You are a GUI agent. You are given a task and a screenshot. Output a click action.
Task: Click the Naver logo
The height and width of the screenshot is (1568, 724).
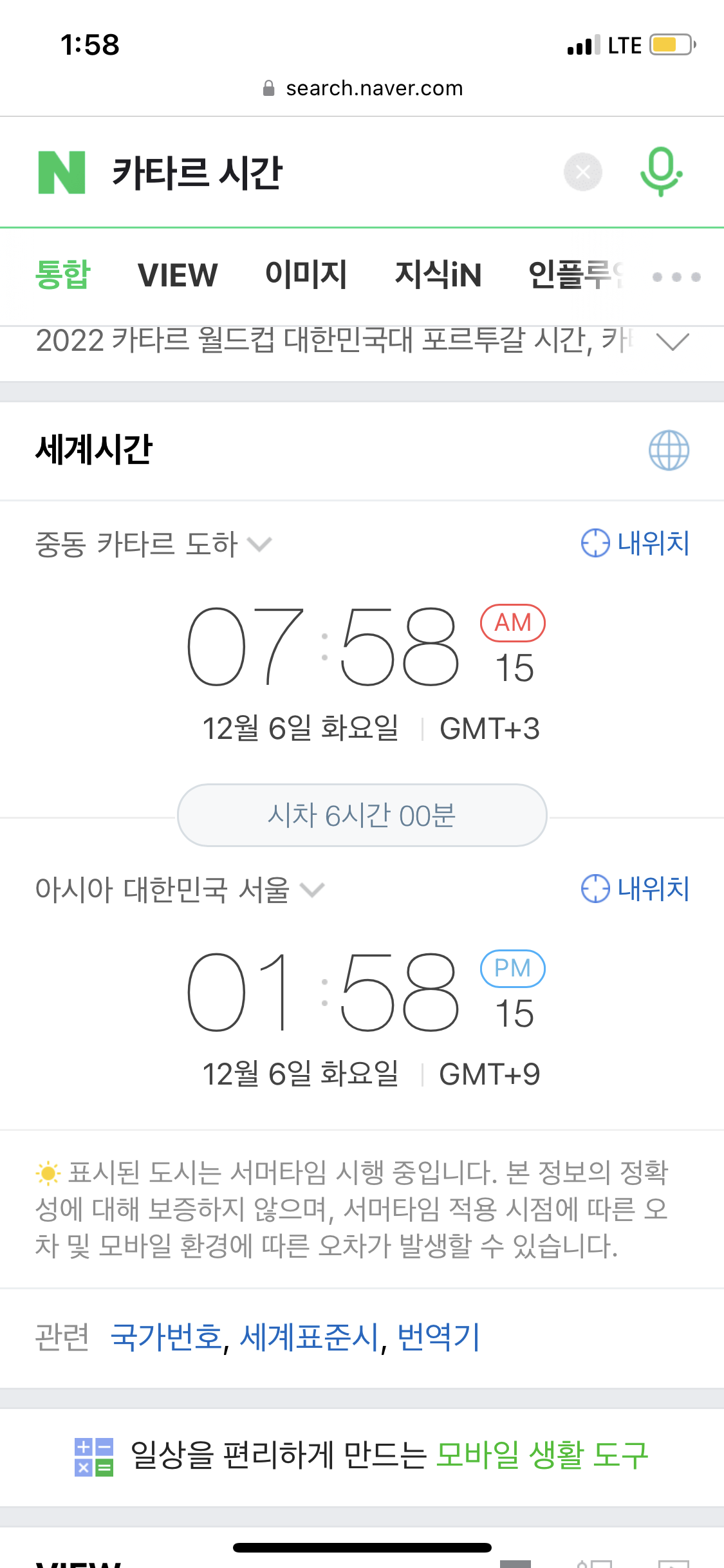click(x=61, y=171)
